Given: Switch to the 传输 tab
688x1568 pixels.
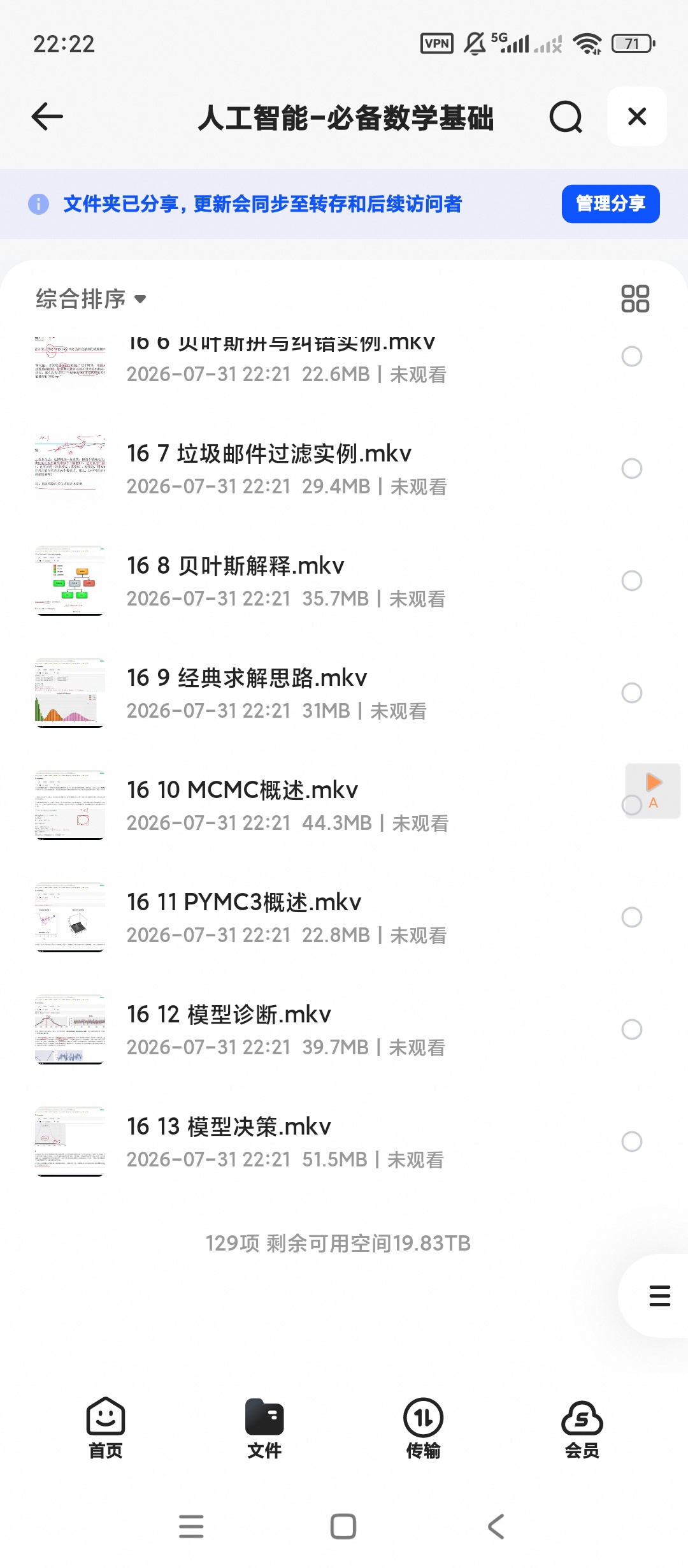Looking at the screenshot, I should tap(423, 1428).
